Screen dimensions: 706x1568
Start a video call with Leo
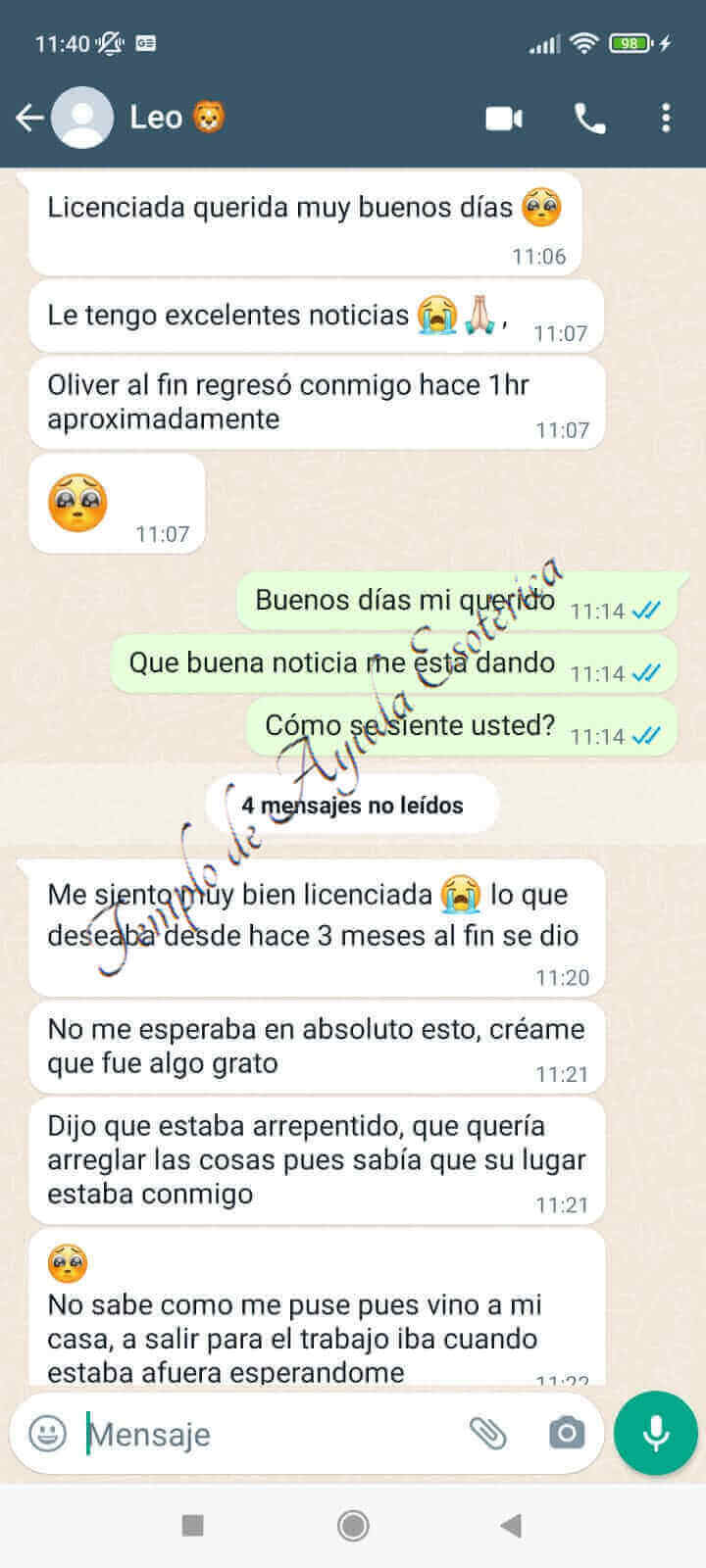[x=503, y=117]
